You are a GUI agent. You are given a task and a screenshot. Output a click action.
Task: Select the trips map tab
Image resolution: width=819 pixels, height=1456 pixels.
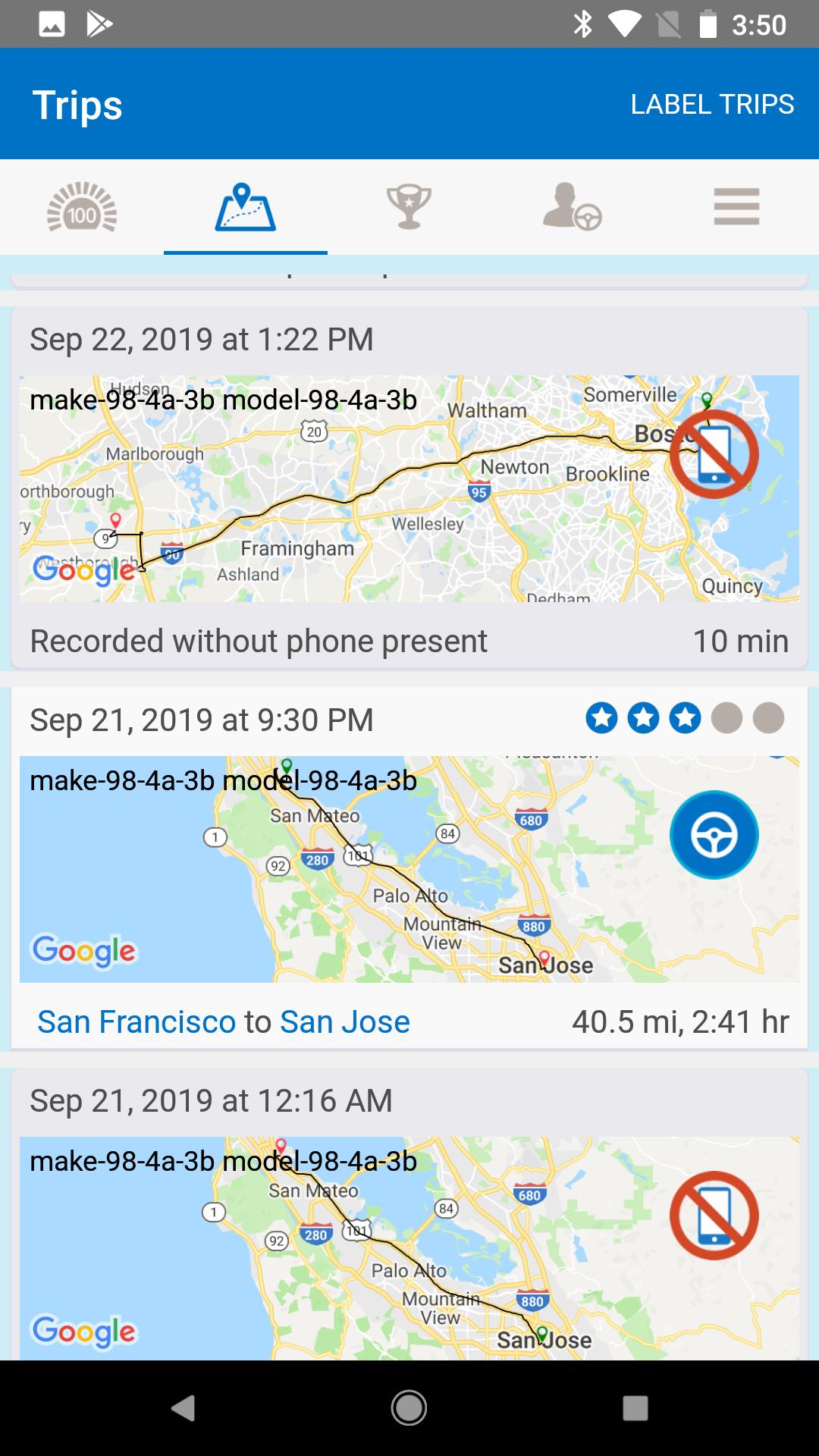point(245,206)
